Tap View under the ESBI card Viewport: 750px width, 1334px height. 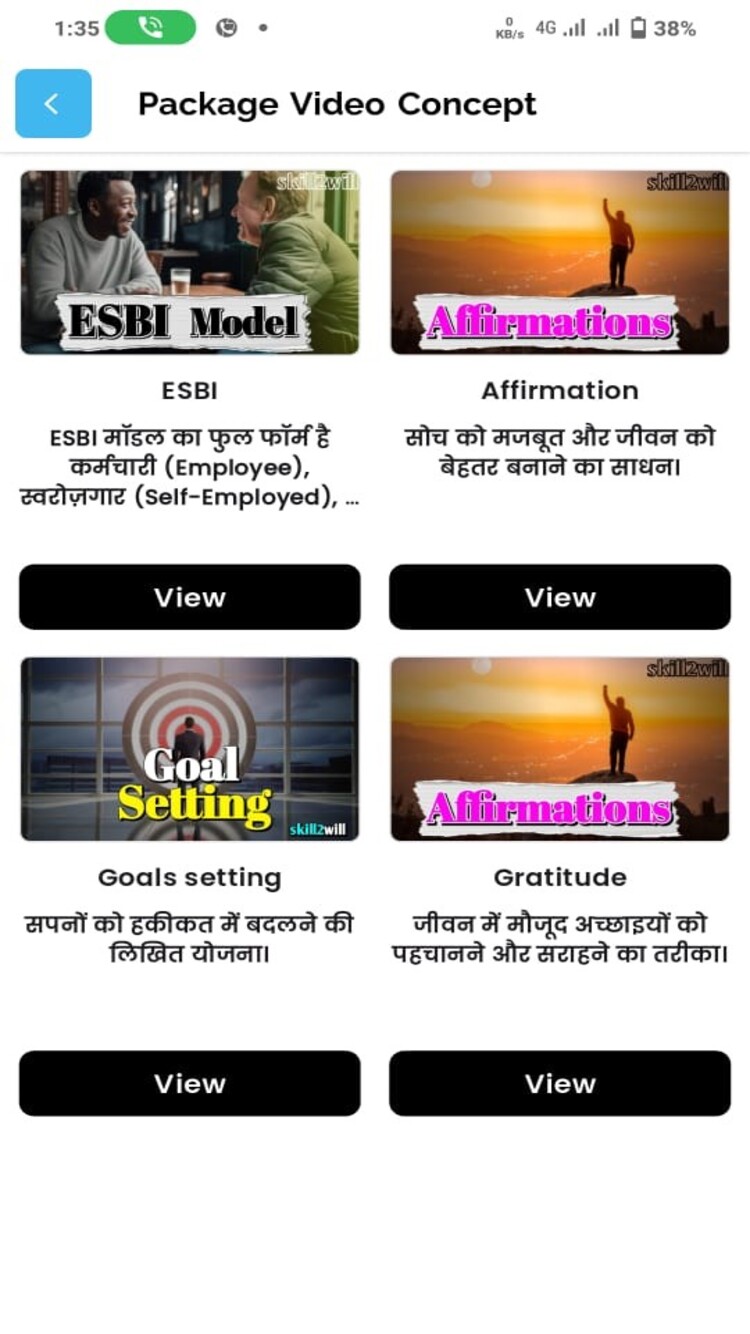point(190,597)
